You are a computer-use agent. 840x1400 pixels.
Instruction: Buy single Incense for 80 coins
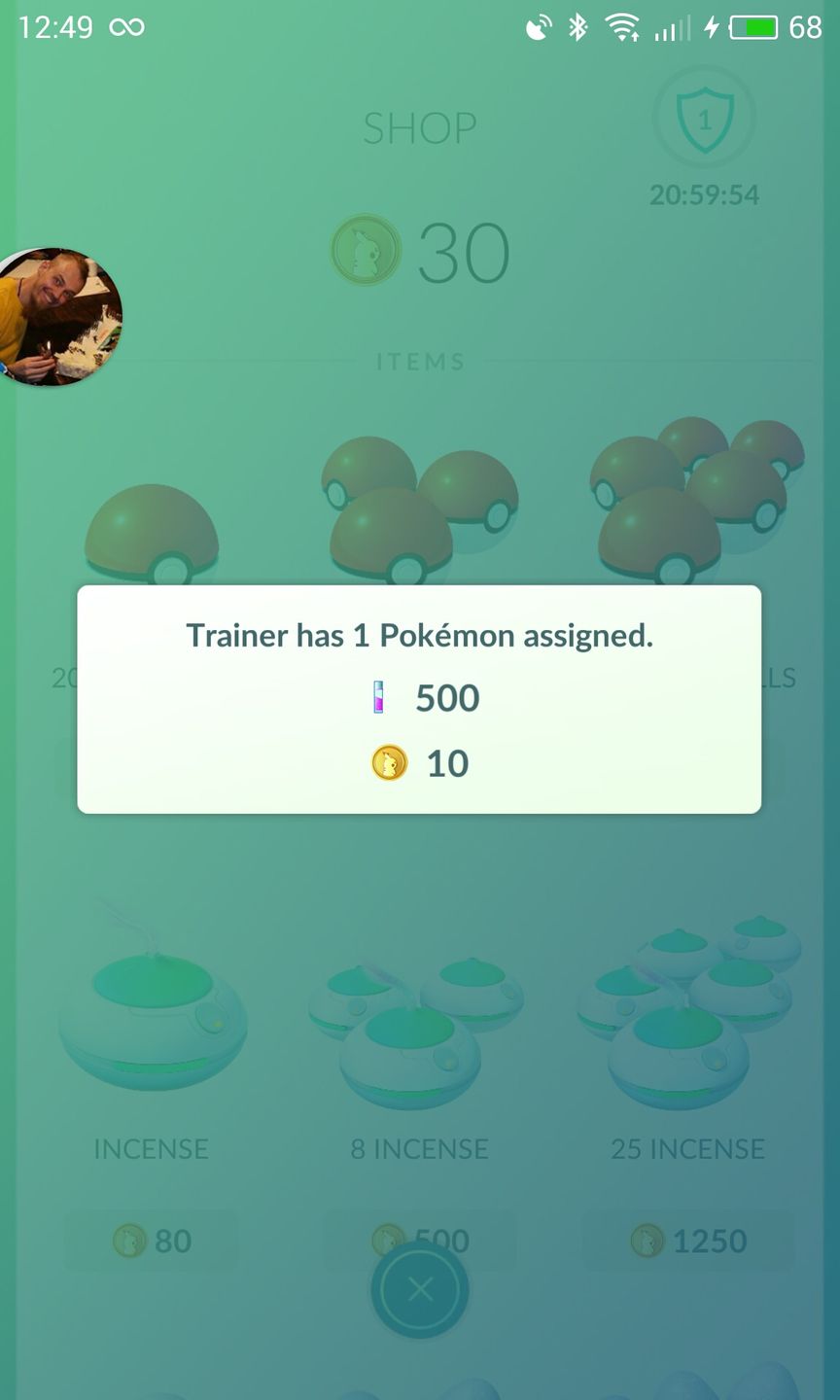(151, 1240)
